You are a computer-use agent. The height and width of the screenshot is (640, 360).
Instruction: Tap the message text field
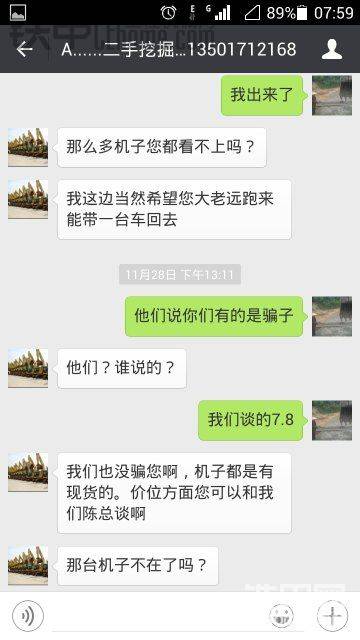pyautogui.click(x=157, y=615)
